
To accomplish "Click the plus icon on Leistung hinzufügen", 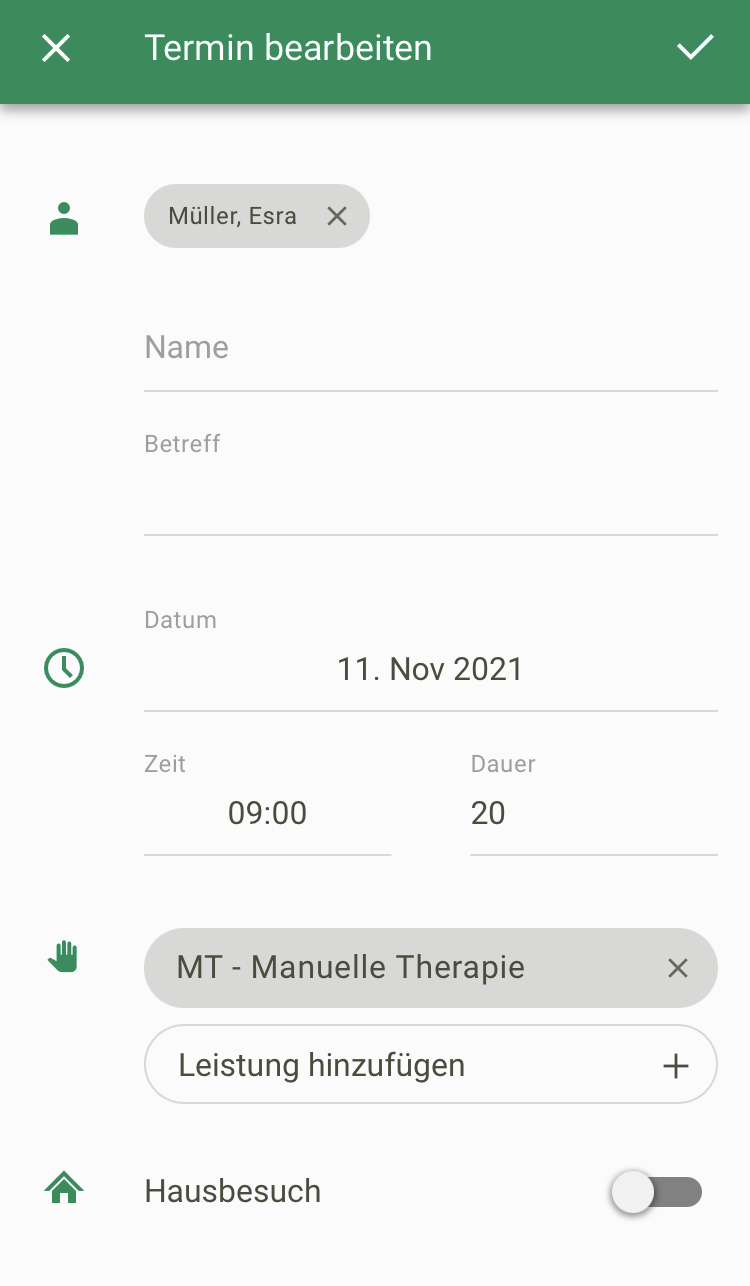I will (675, 1064).
